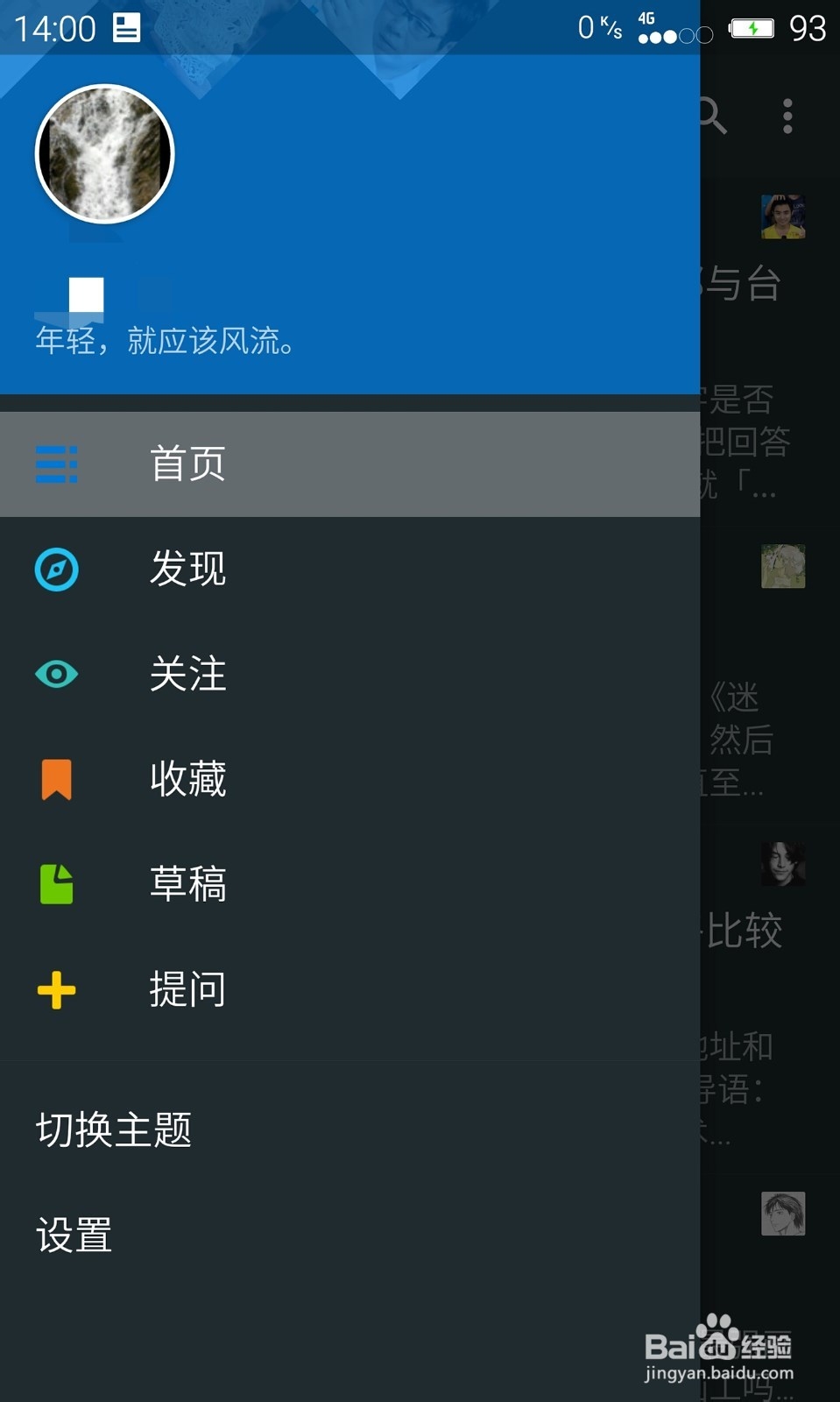
Task: Open 设置 from the drawer menu
Action: tap(74, 1236)
